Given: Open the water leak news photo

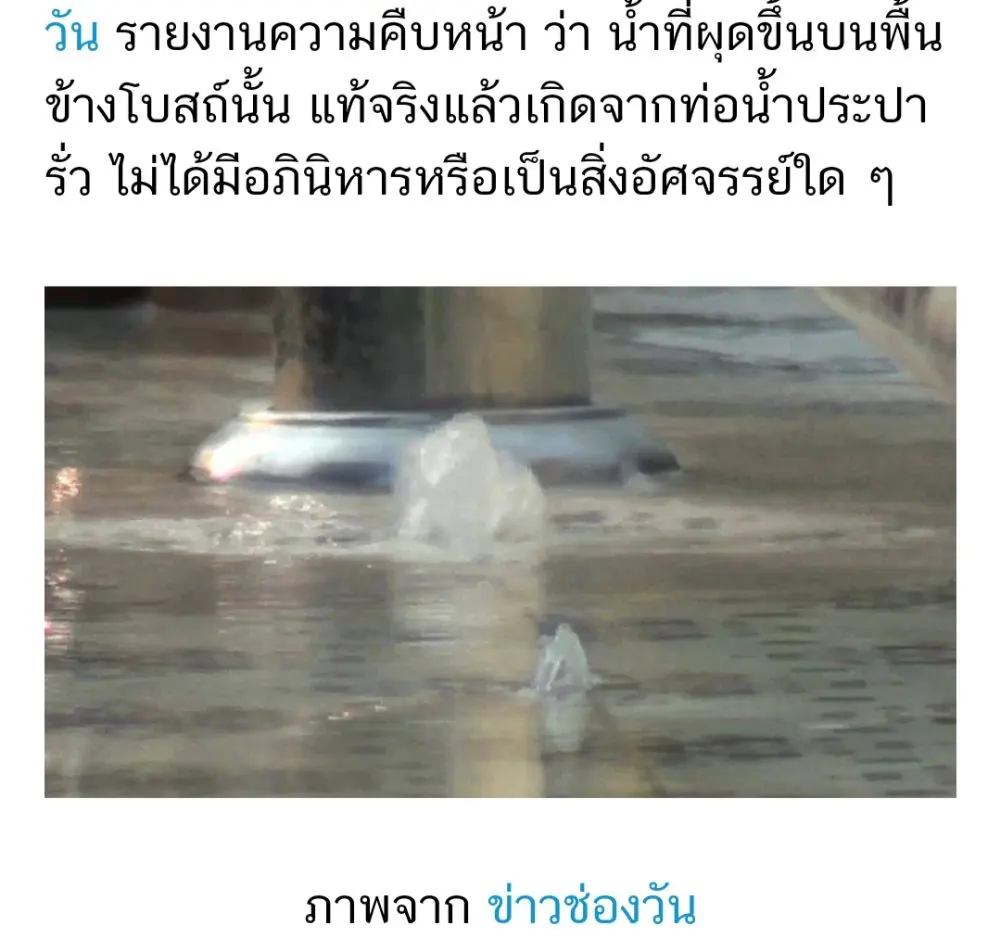Looking at the screenshot, I should click(x=500, y=541).
